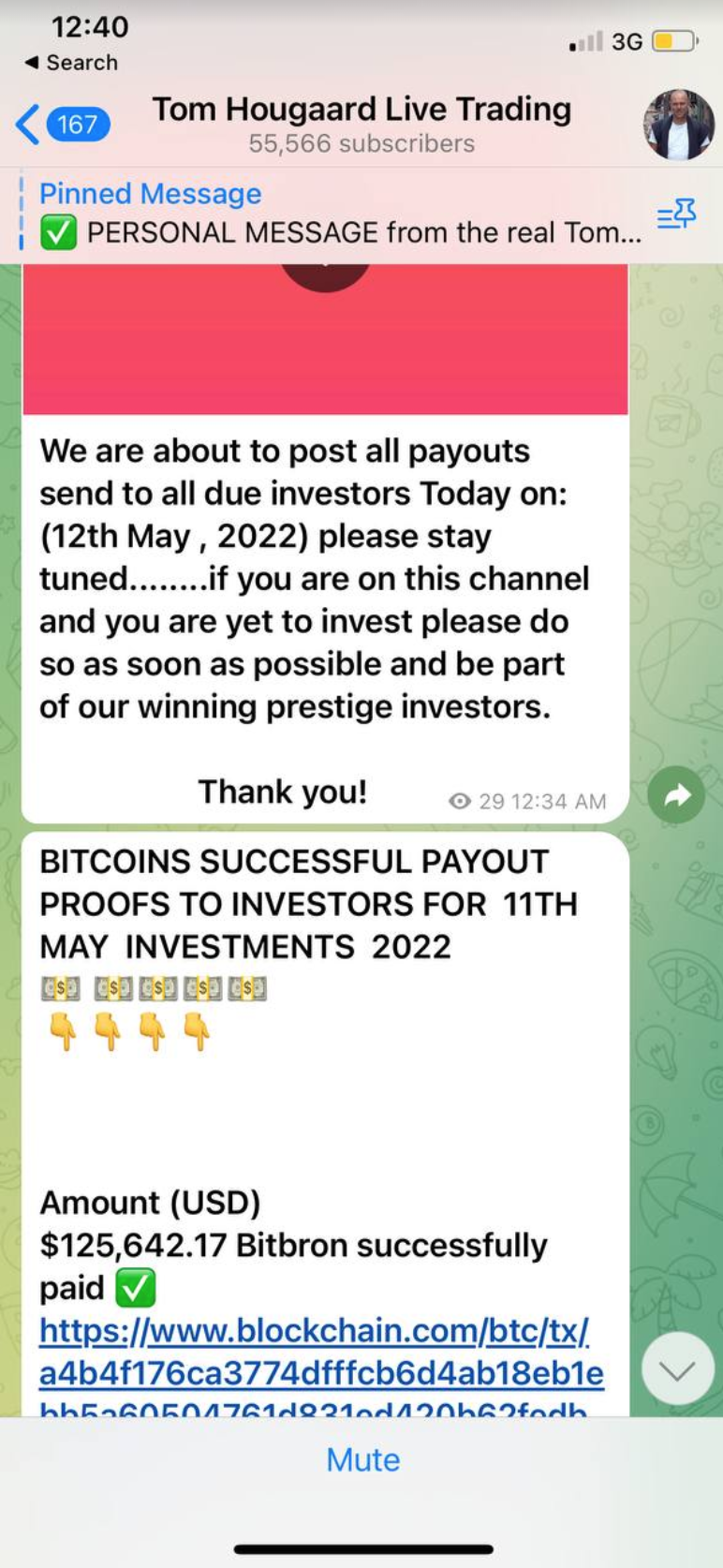This screenshot has width=723, height=1568.
Task: Go back to the chat list
Action: click(62, 125)
